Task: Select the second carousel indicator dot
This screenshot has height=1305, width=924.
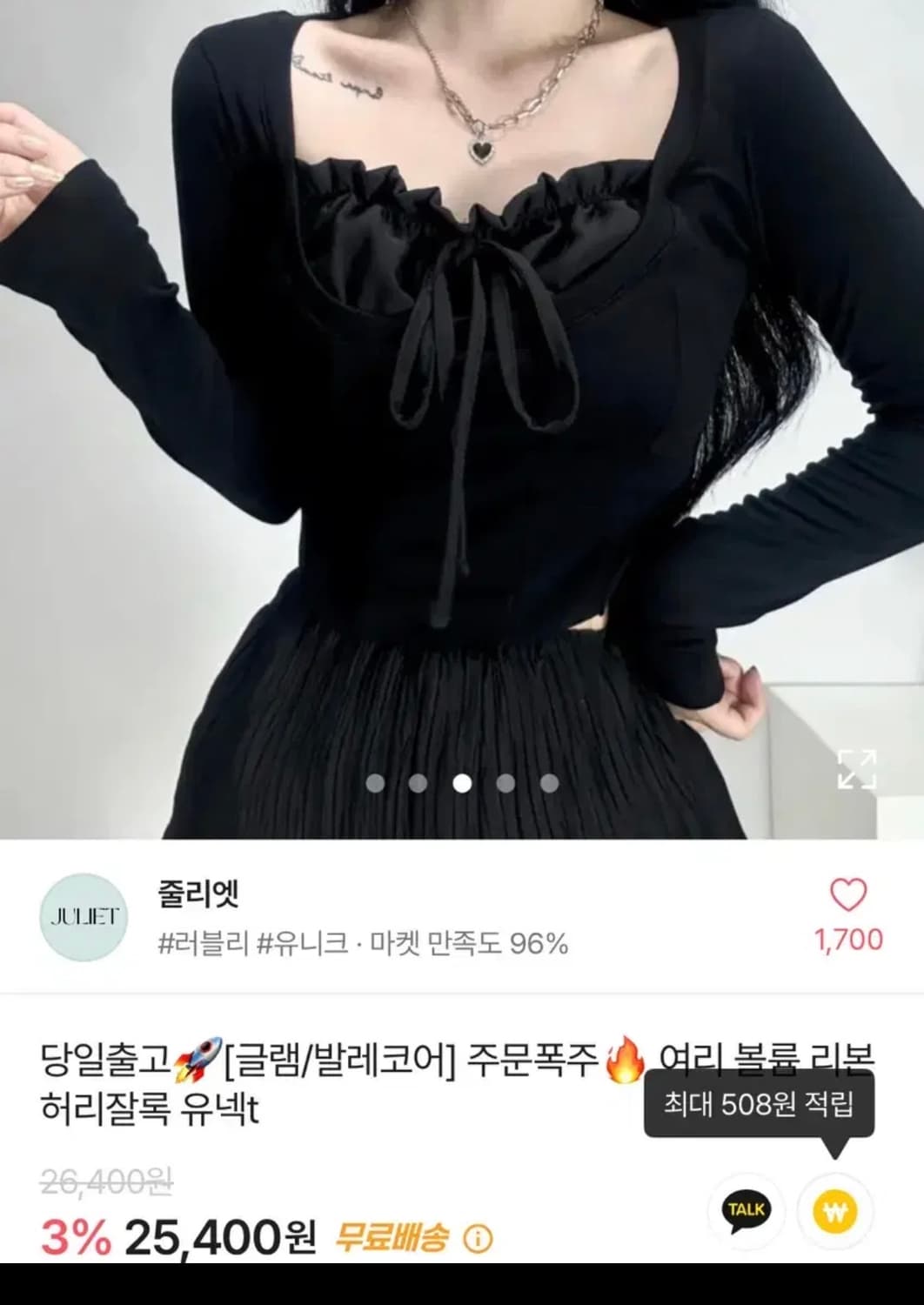Action: click(x=418, y=783)
